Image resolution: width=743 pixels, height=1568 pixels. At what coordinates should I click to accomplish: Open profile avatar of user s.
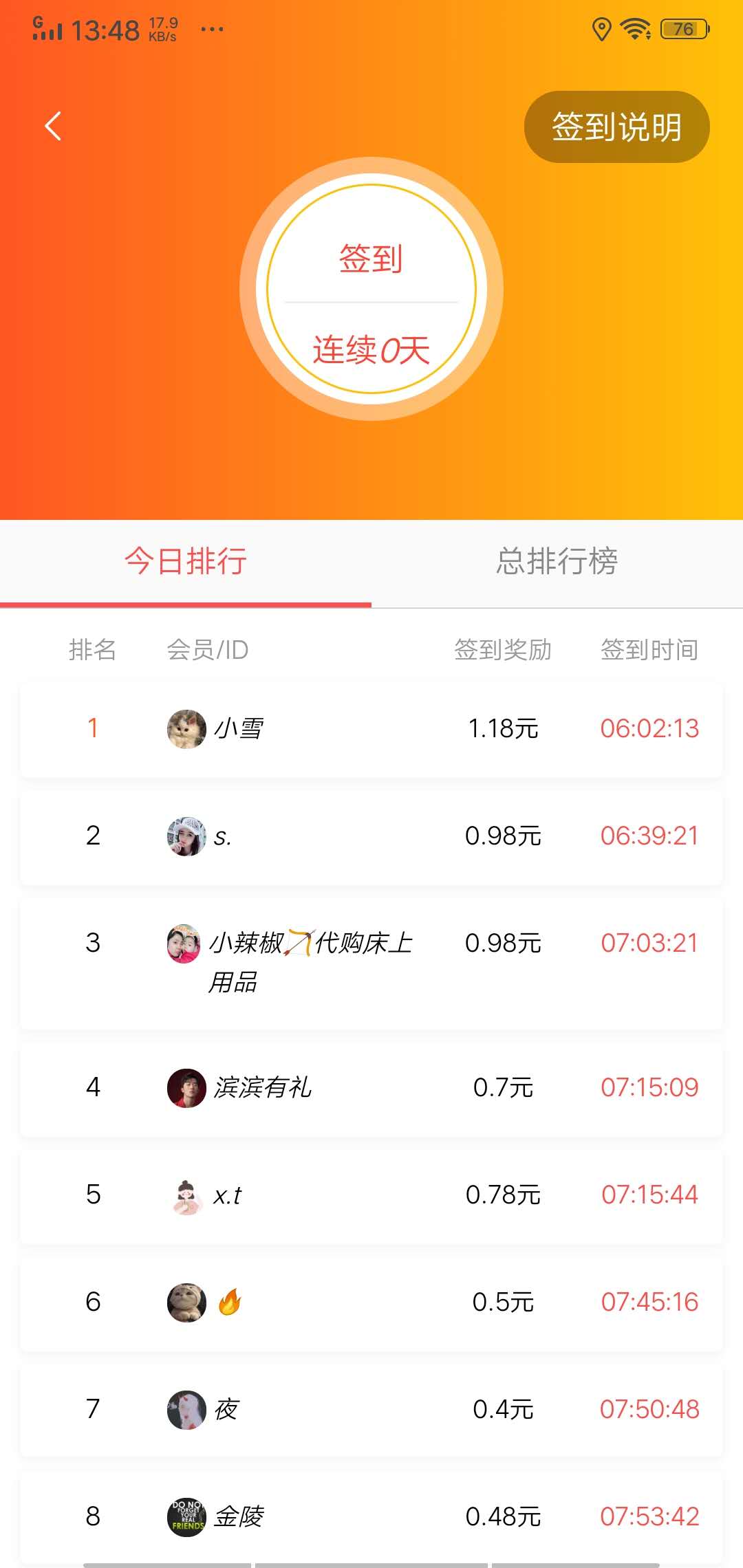point(184,837)
